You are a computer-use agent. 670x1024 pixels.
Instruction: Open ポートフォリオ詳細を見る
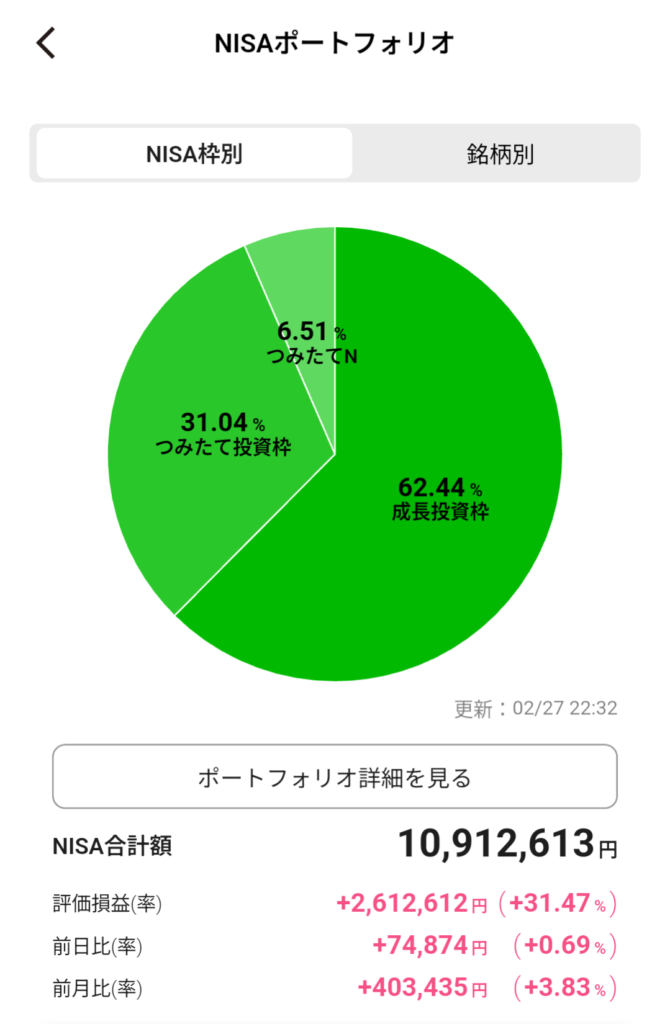coord(334,777)
